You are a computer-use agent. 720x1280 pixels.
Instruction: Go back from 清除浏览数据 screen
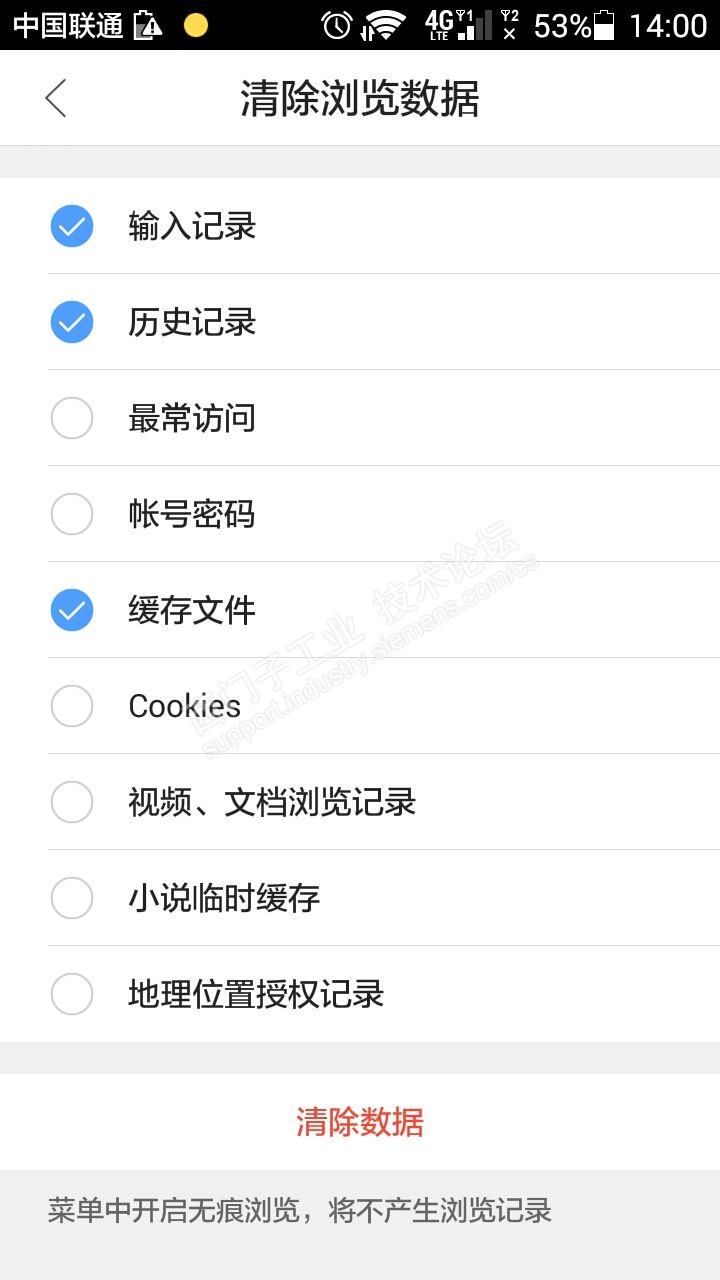[55, 98]
